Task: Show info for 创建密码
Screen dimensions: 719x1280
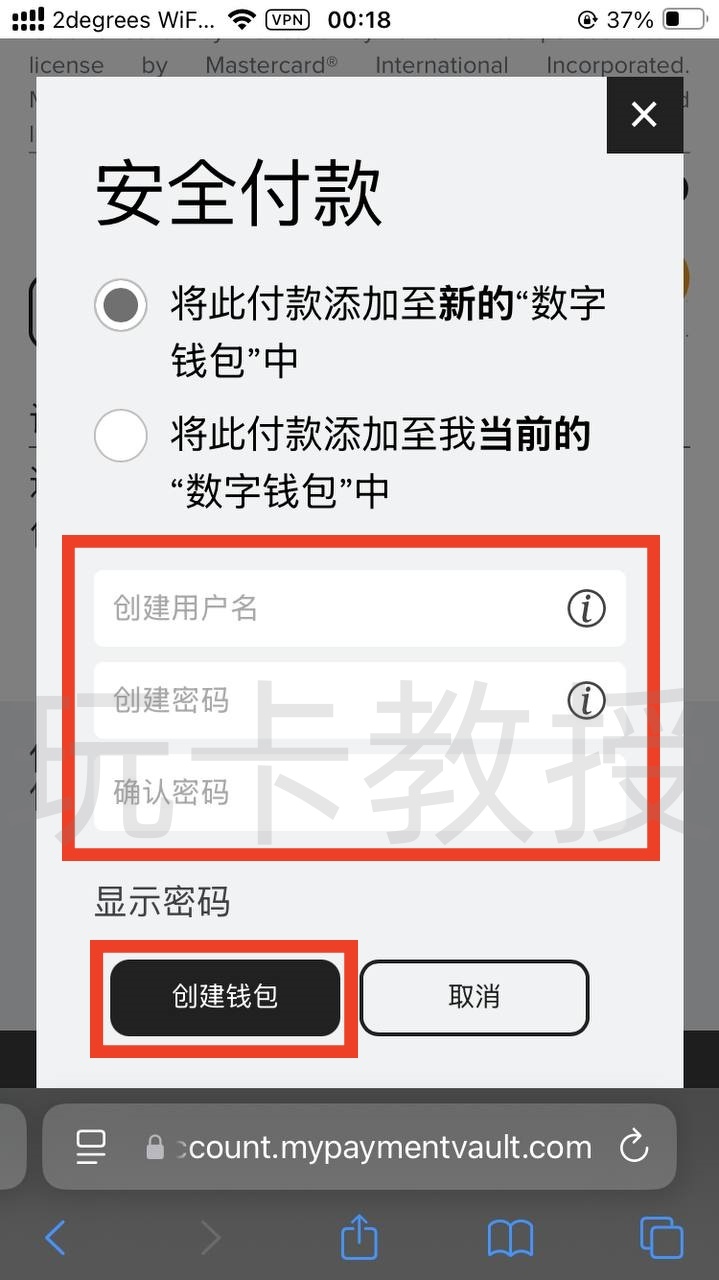Action: pos(586,700)
